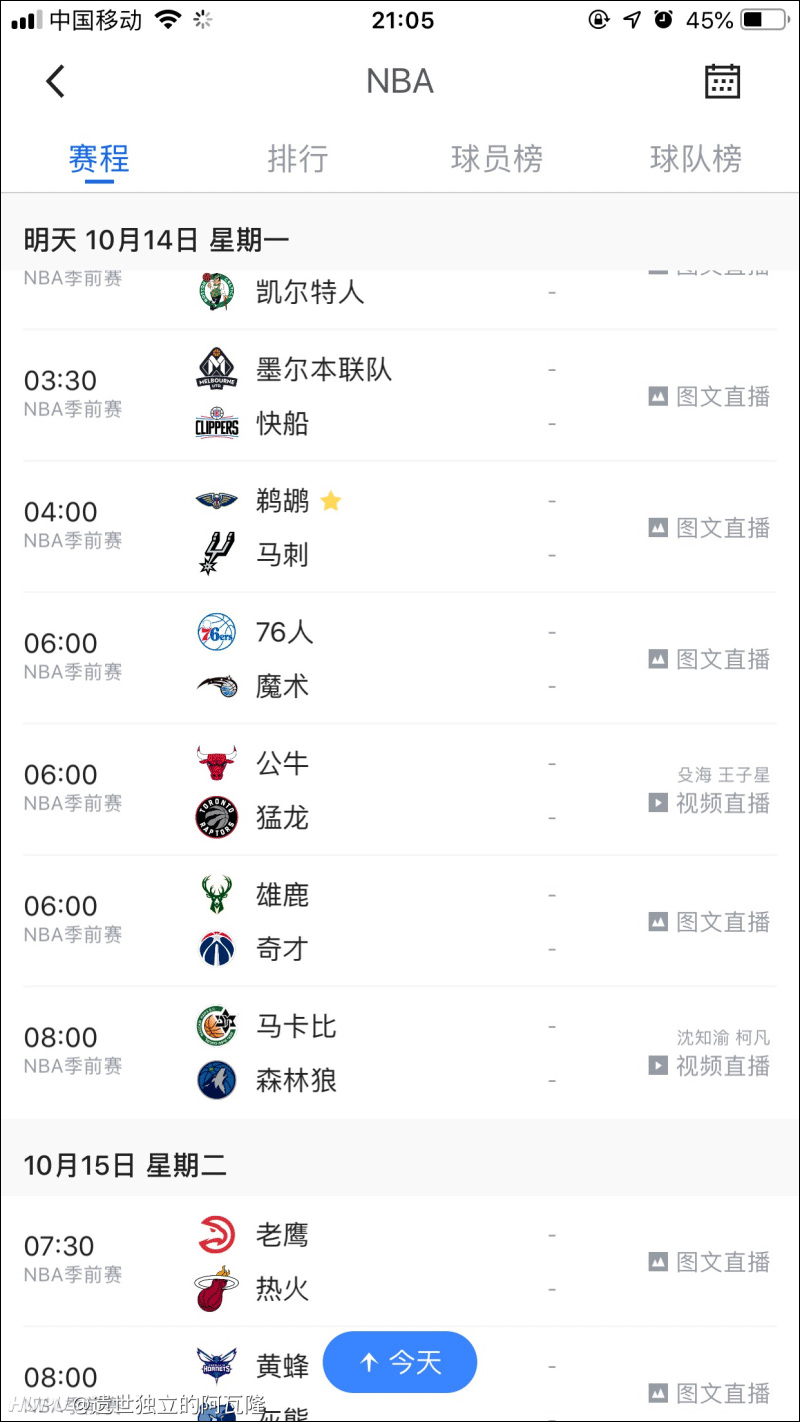Tap the Spurs (马刺) team logo
The image size is (800, 1422).
click(x=215, y=553)
